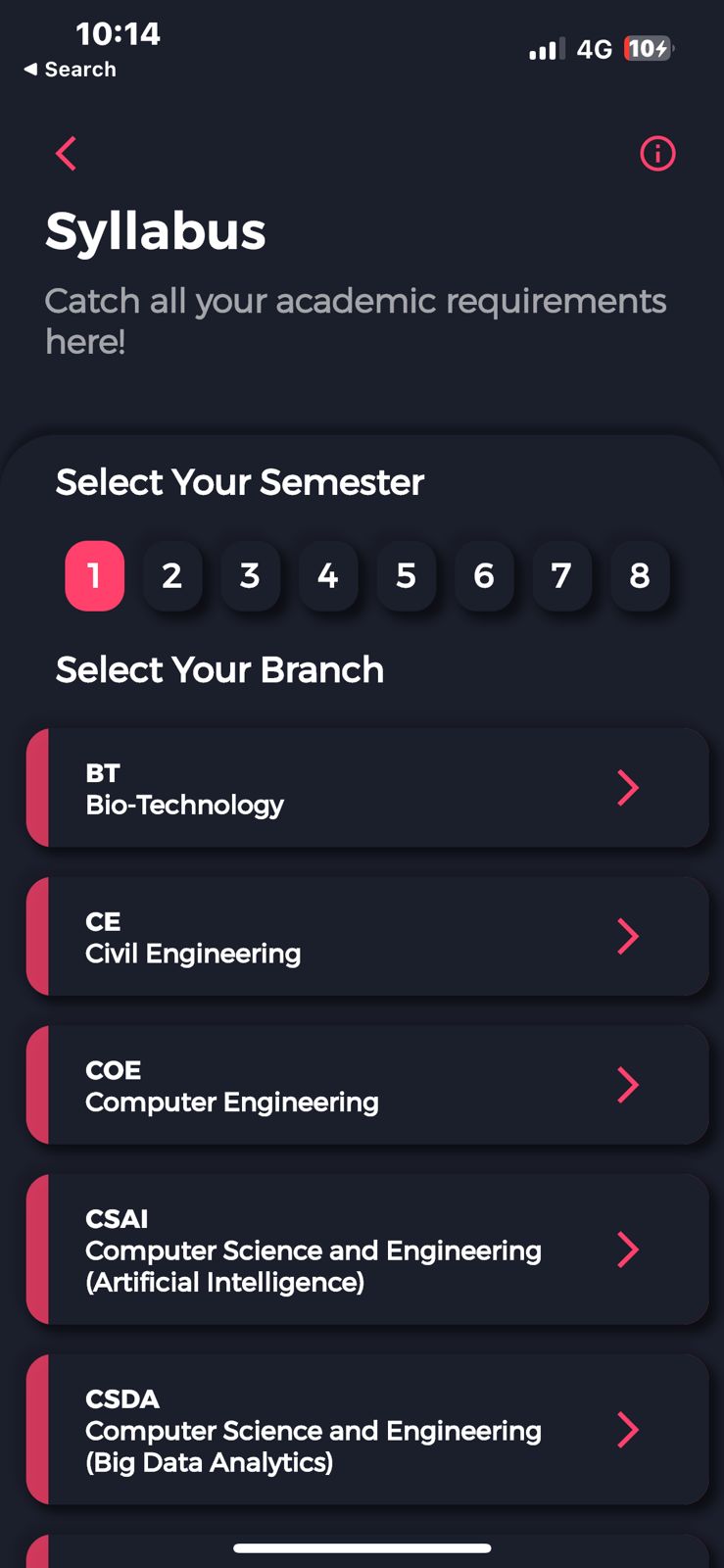The width and height of the screenshot is (724, 1568).
Task: Select semester 4
Action: (328, 576)
